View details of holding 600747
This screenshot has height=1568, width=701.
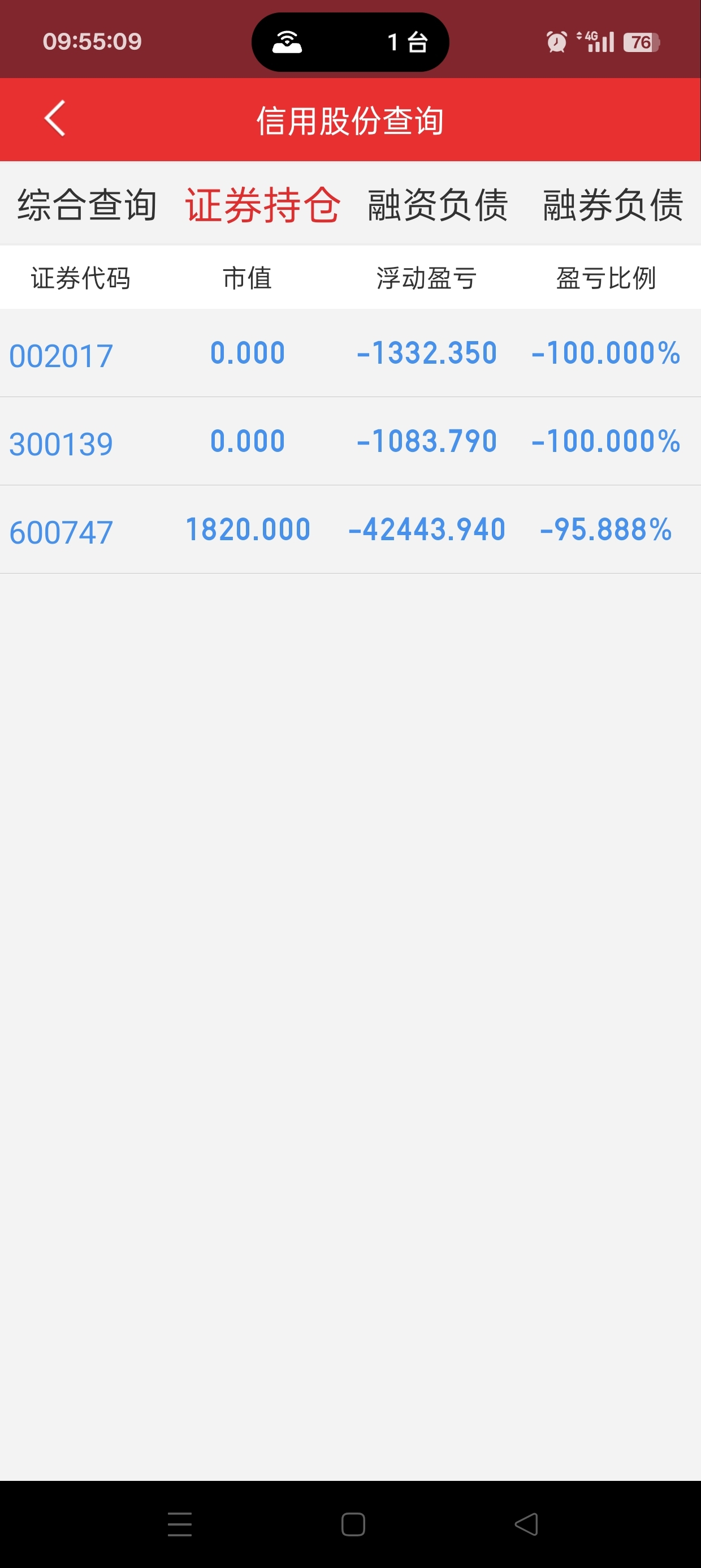pyautogui.click(x=350, y=529)
